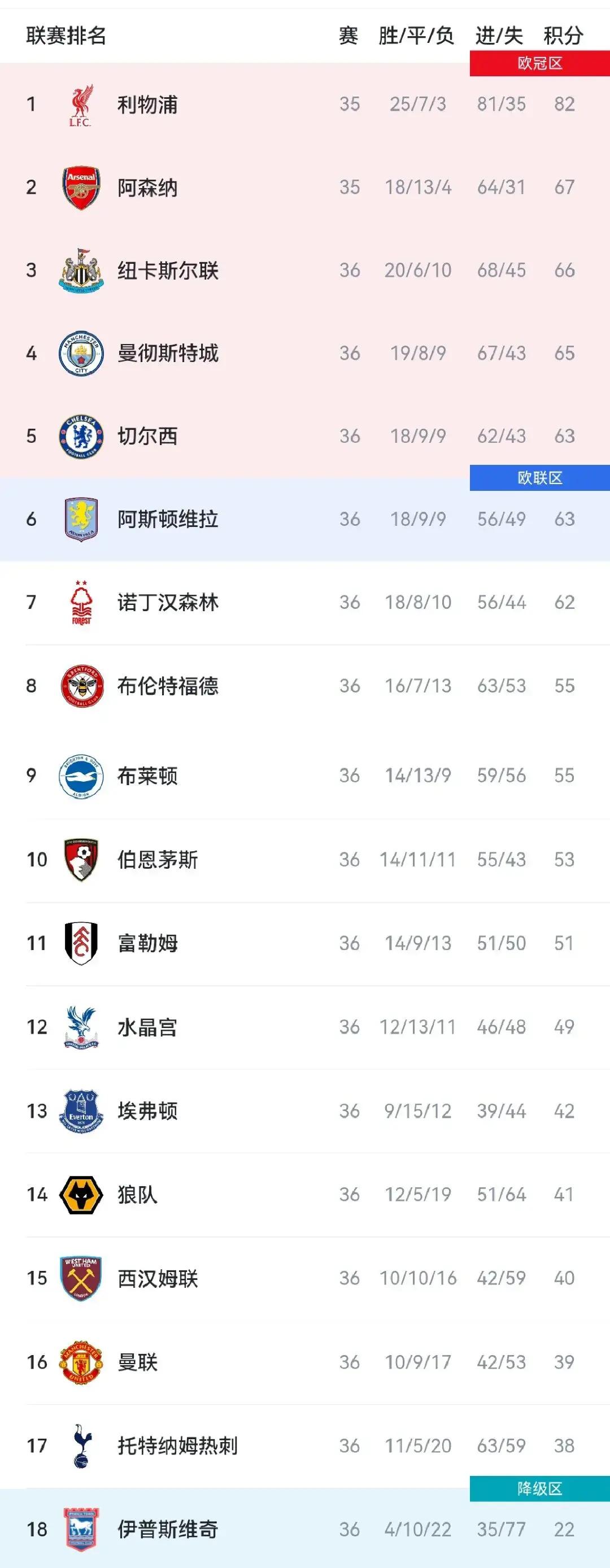Tap the 曼联 team row

click(138, 1362)
